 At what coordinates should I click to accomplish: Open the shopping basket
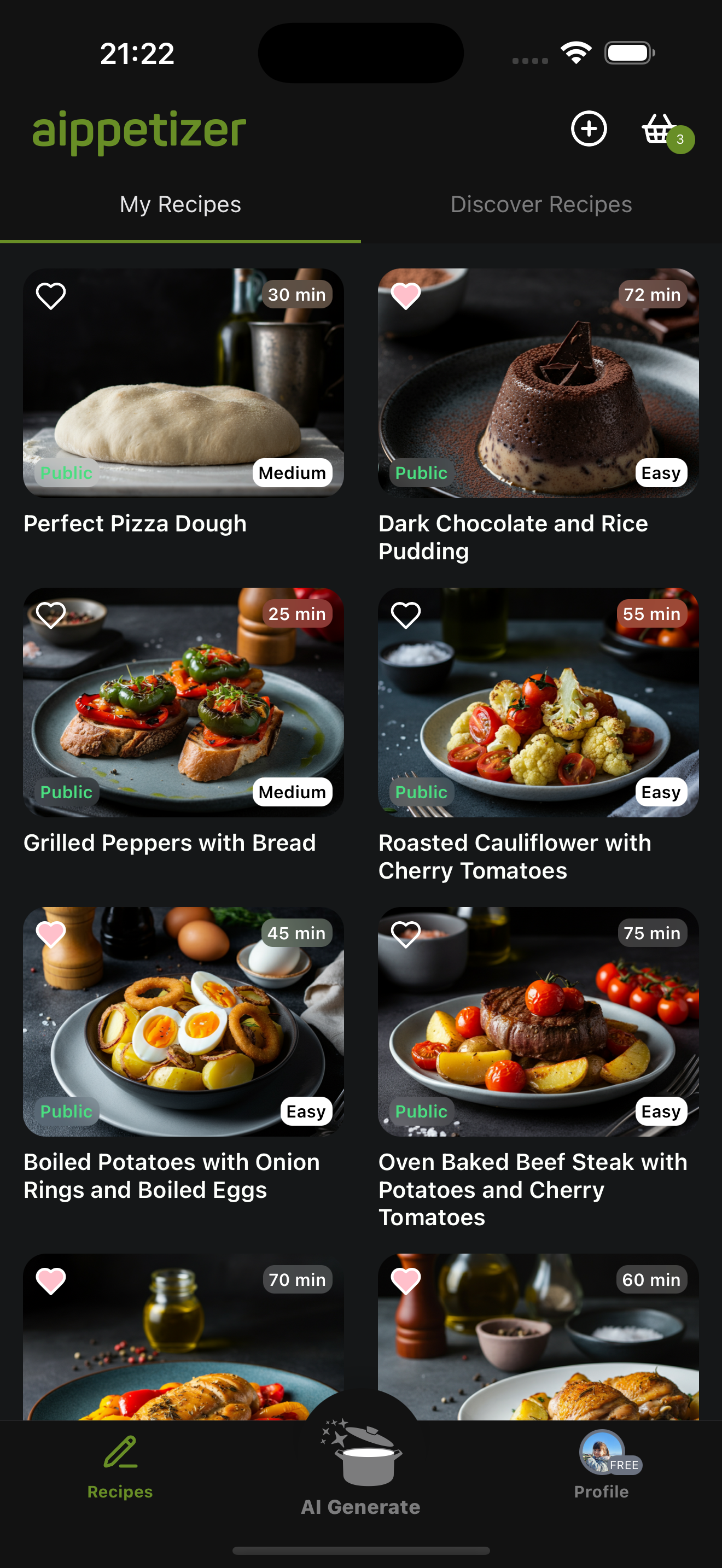pos(660,130)
